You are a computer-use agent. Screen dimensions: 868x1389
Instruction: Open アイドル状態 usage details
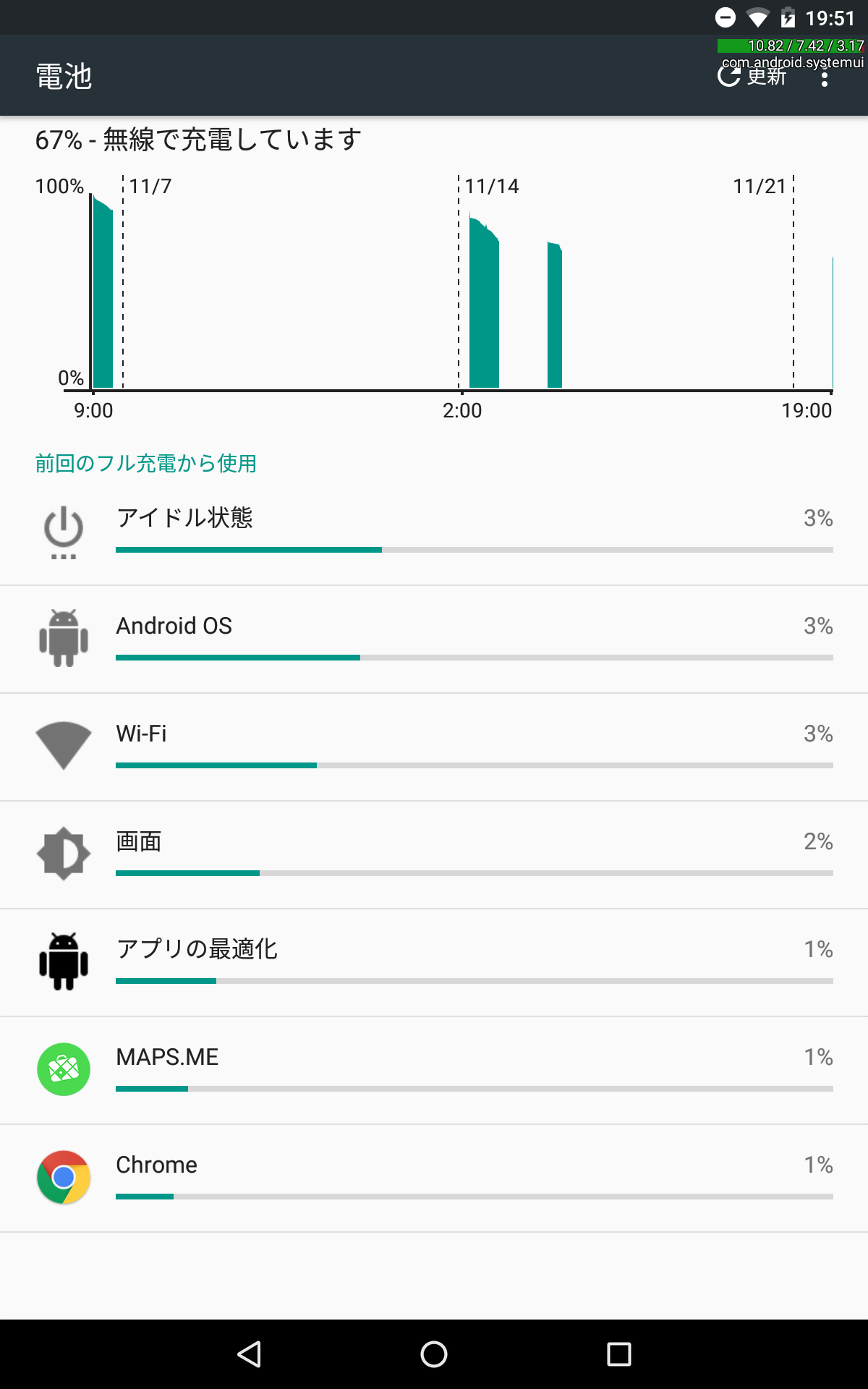pyautogui.click(x=434, y=532)
